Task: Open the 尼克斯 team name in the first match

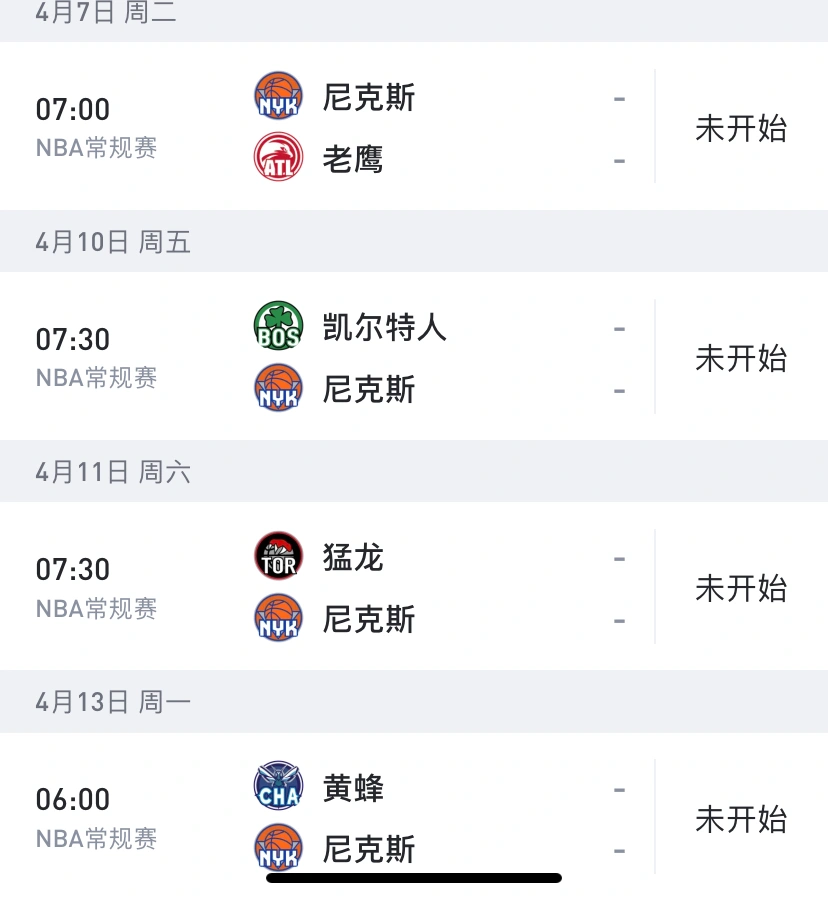Action: point(369,98)
